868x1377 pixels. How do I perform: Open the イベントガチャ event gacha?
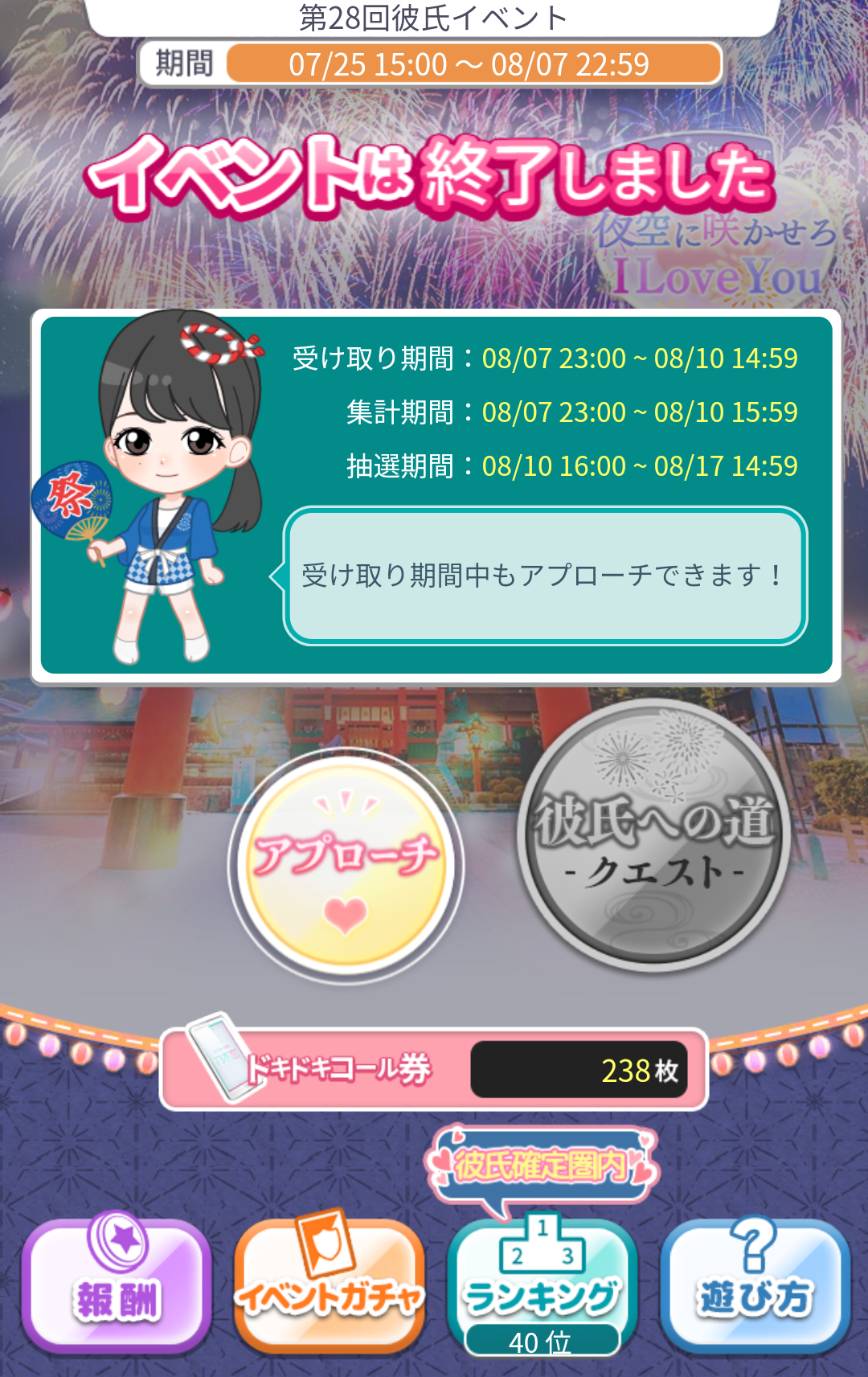(x=330, y=1286)
